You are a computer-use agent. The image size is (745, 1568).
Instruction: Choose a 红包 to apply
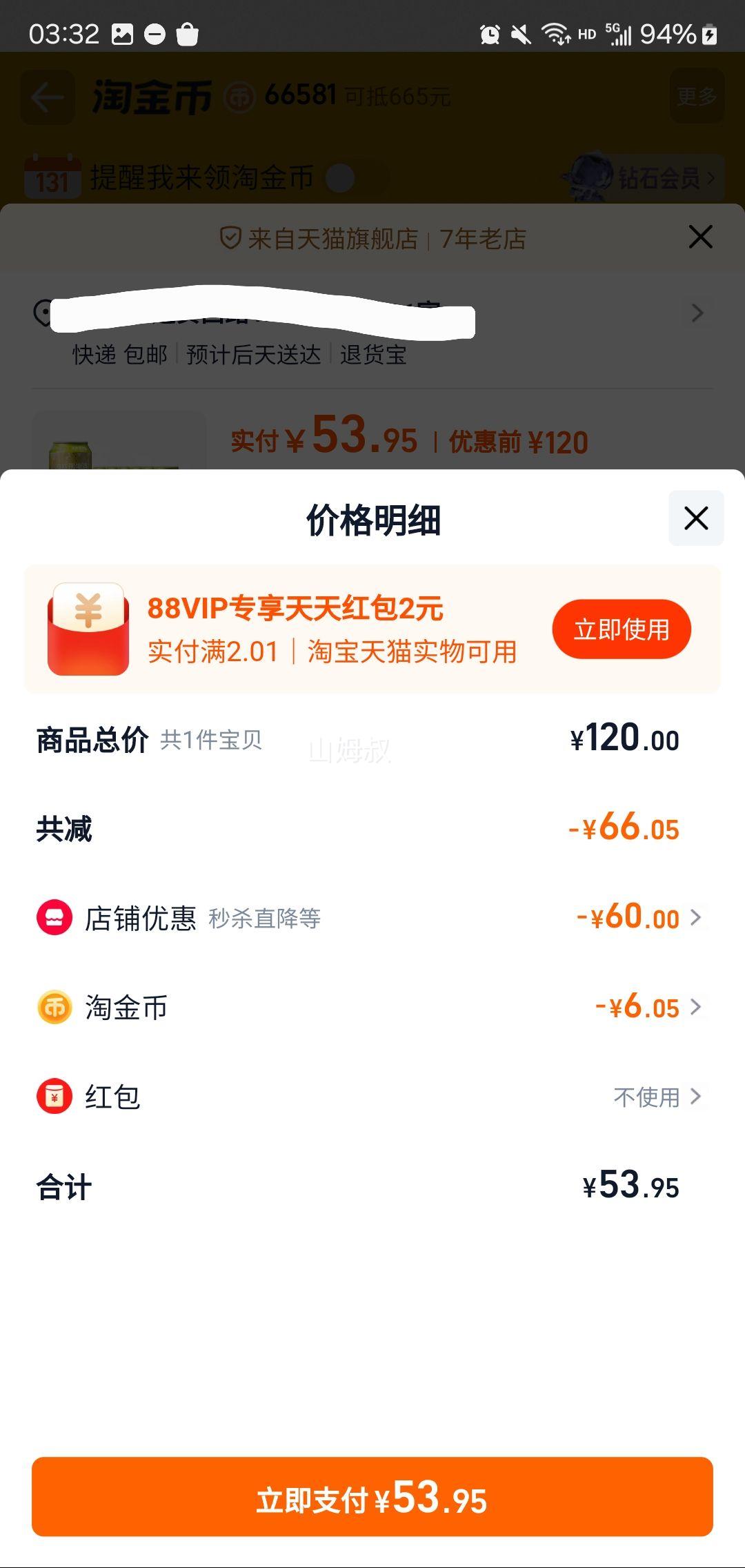coord(657,1097)
